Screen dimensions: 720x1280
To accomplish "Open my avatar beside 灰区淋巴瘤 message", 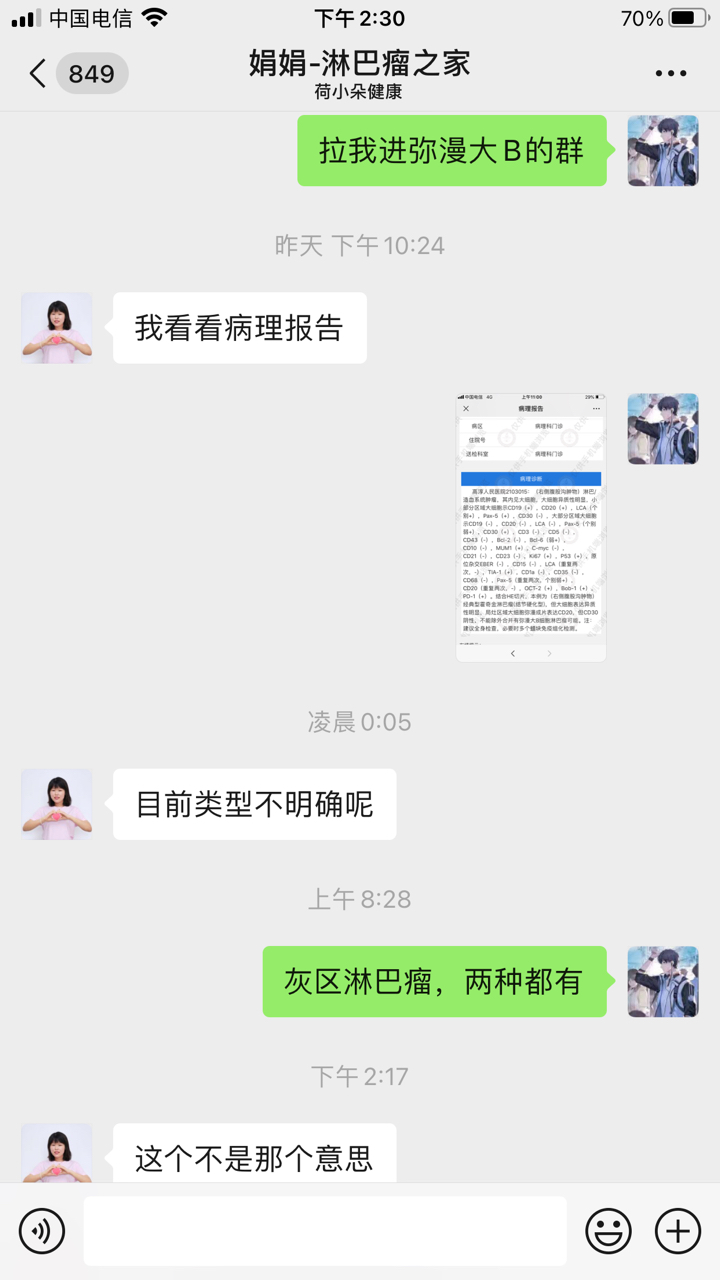I will click(662, 982).
